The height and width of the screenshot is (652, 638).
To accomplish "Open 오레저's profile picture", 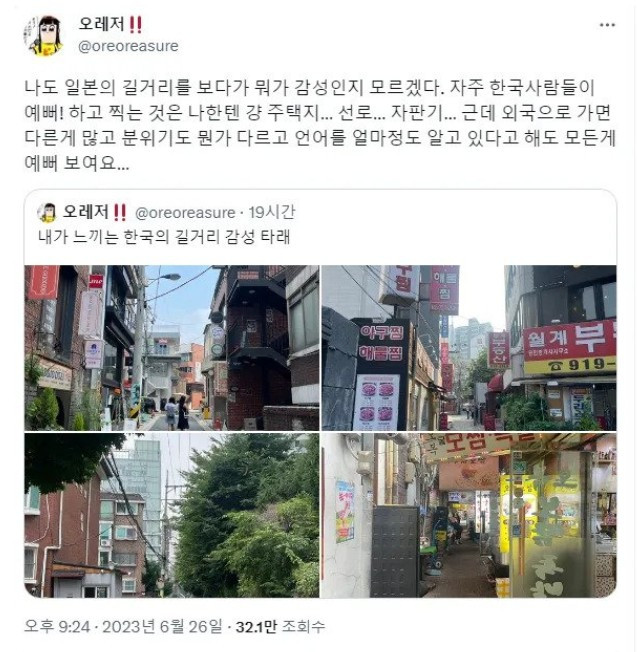I will 45,35.
